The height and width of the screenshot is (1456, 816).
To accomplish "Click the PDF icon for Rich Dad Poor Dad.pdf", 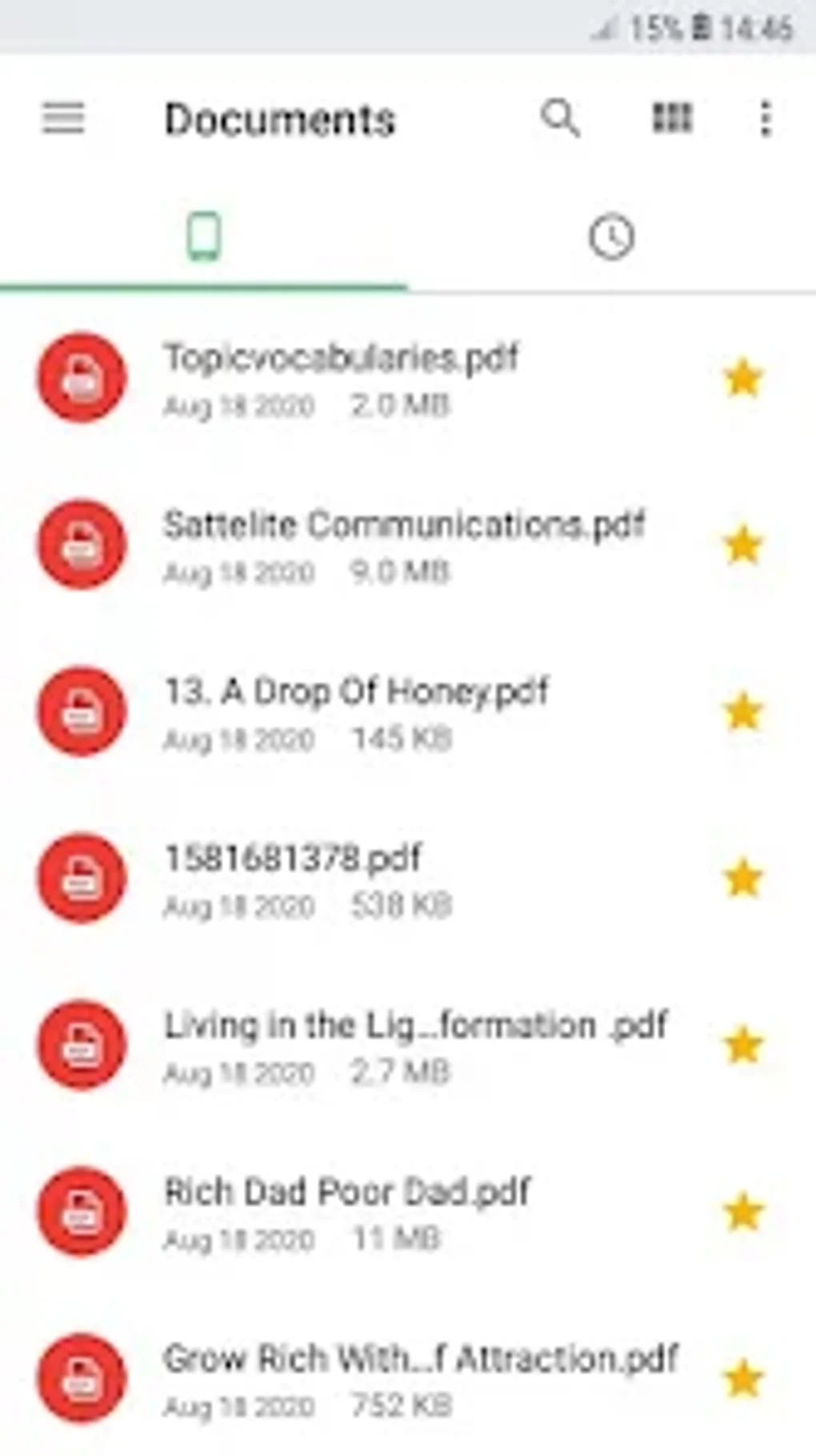I will [x=80, y=1211].
